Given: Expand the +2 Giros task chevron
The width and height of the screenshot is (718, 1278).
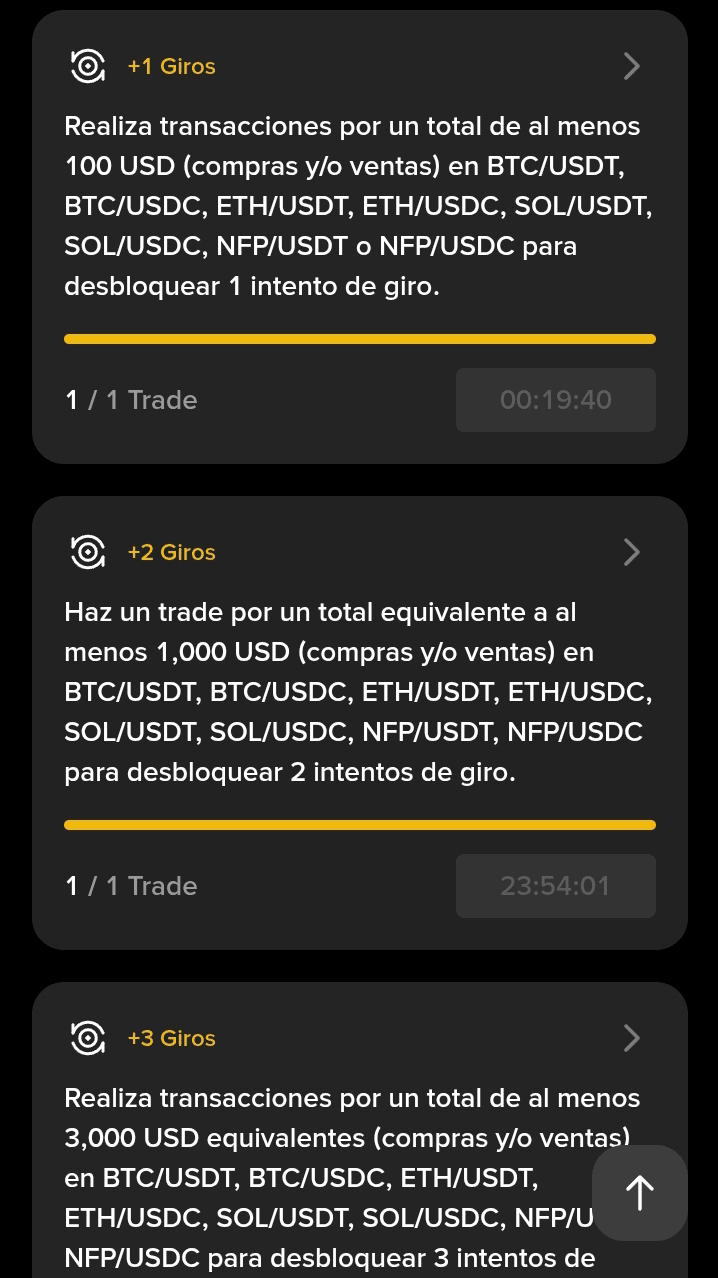Looking at the screenshot, I should coord(631,552).
